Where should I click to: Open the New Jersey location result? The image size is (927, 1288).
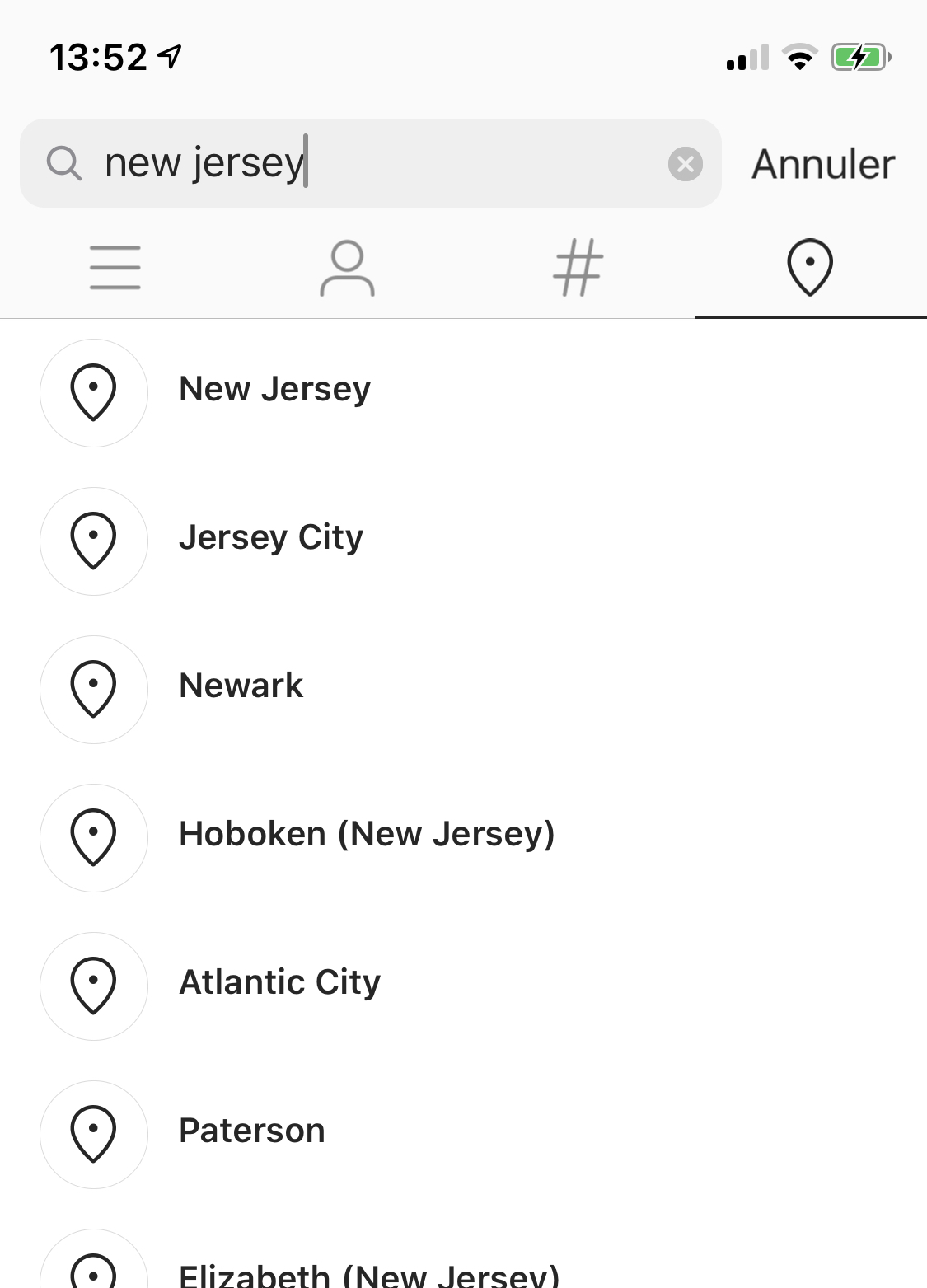coord(274,389)
